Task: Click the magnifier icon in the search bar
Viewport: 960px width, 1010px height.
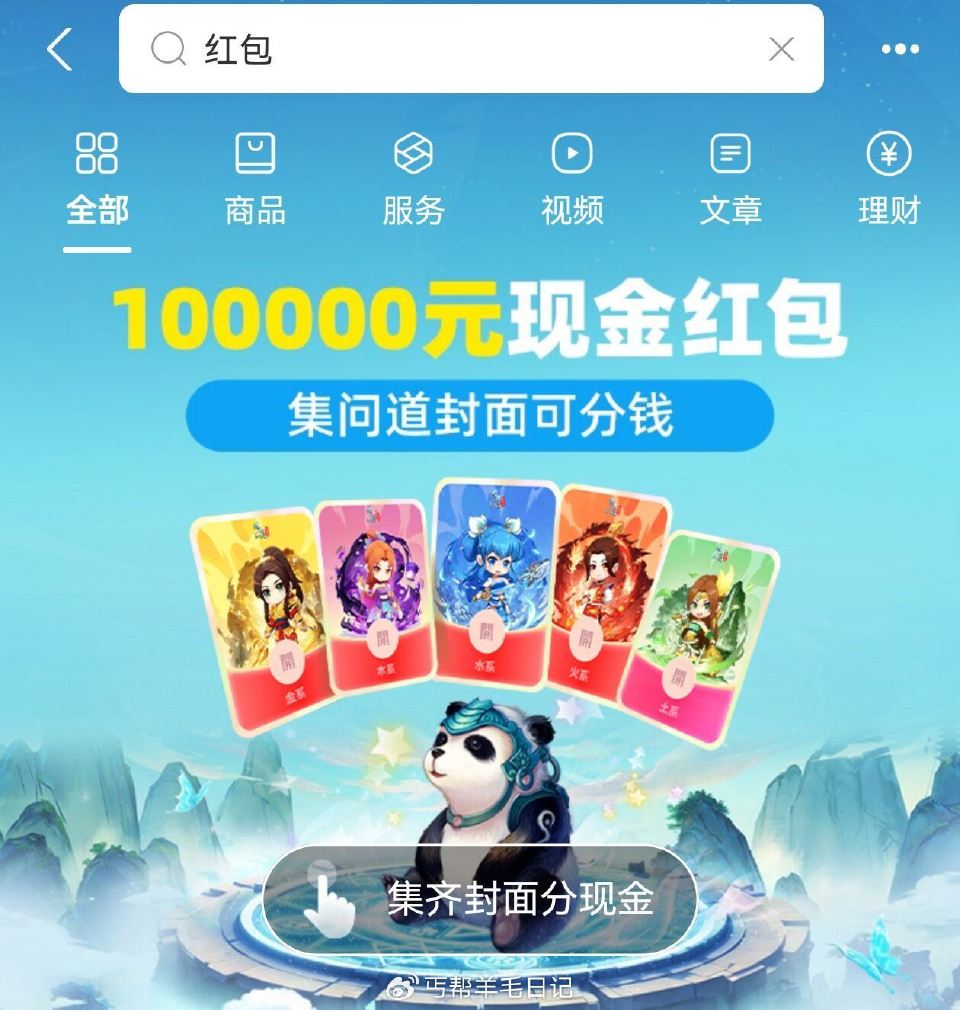Action: pos(168,49)
